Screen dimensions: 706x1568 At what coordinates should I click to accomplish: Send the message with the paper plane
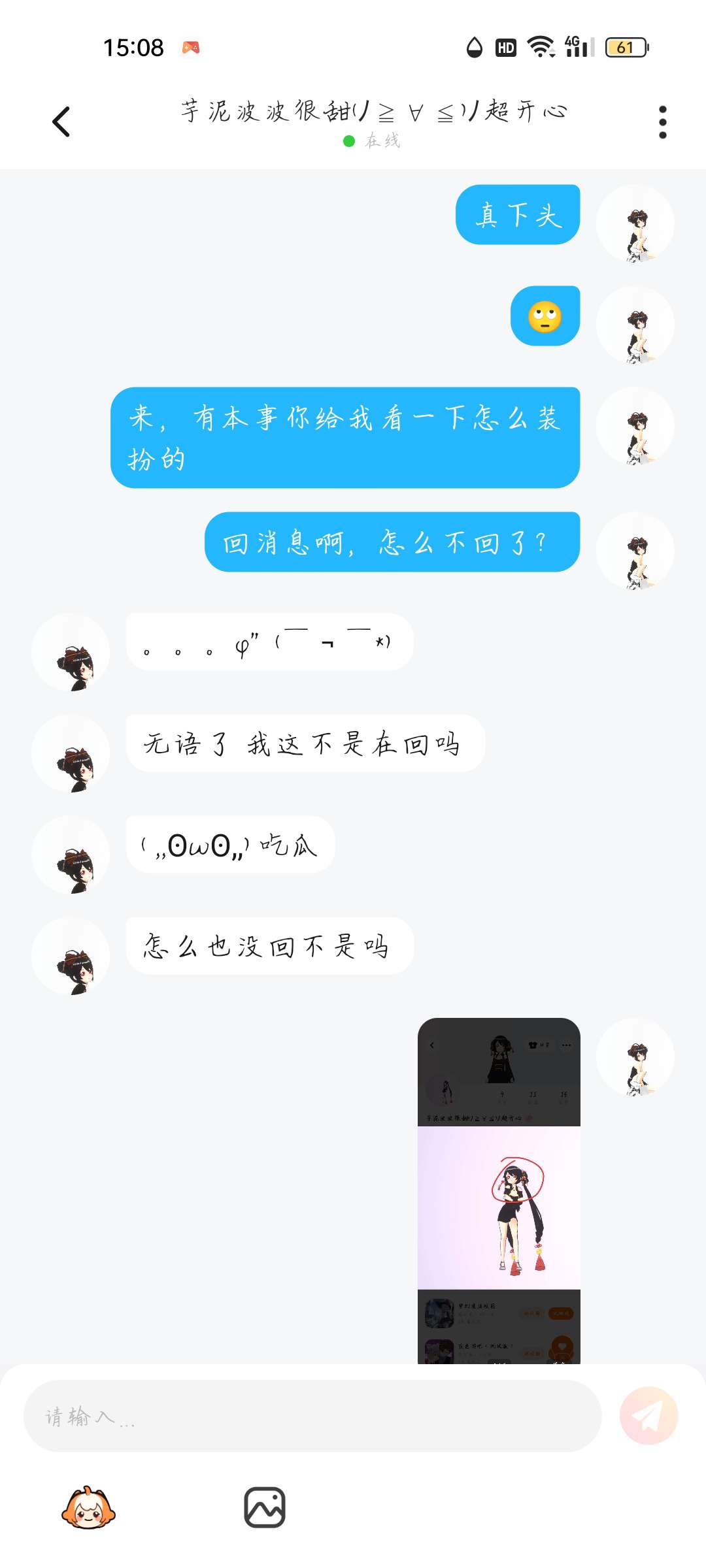point(648,1416)
